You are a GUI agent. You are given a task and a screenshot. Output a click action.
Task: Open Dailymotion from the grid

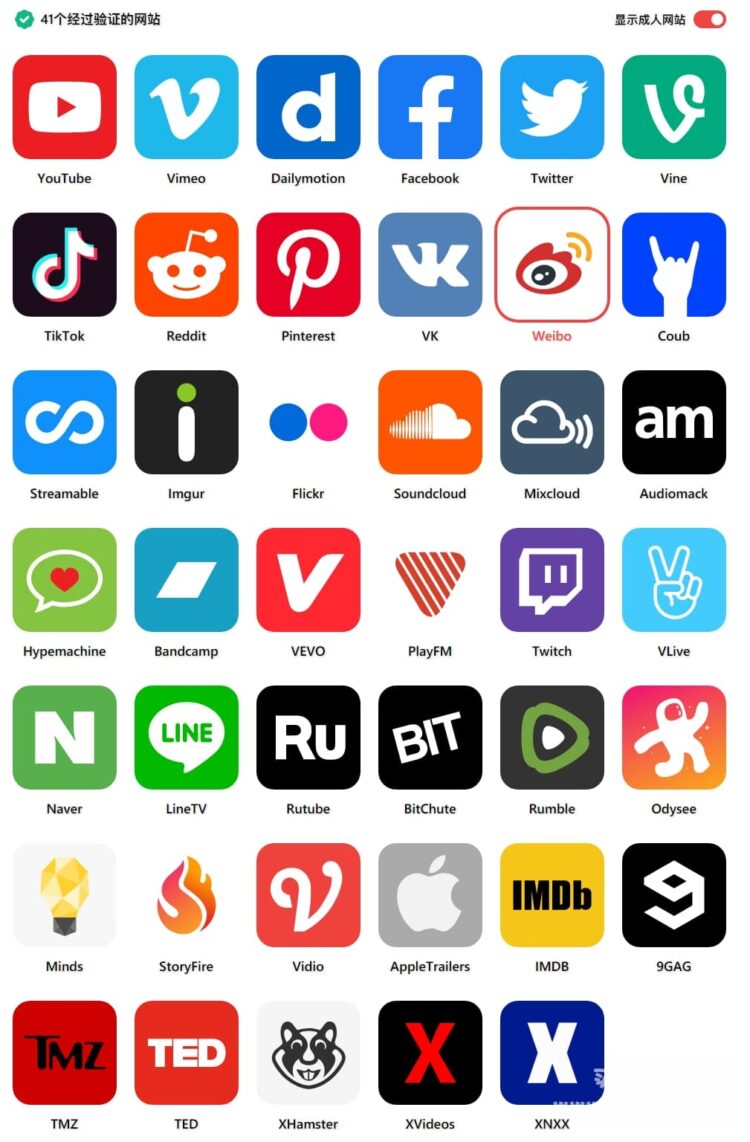pos(308,107)
